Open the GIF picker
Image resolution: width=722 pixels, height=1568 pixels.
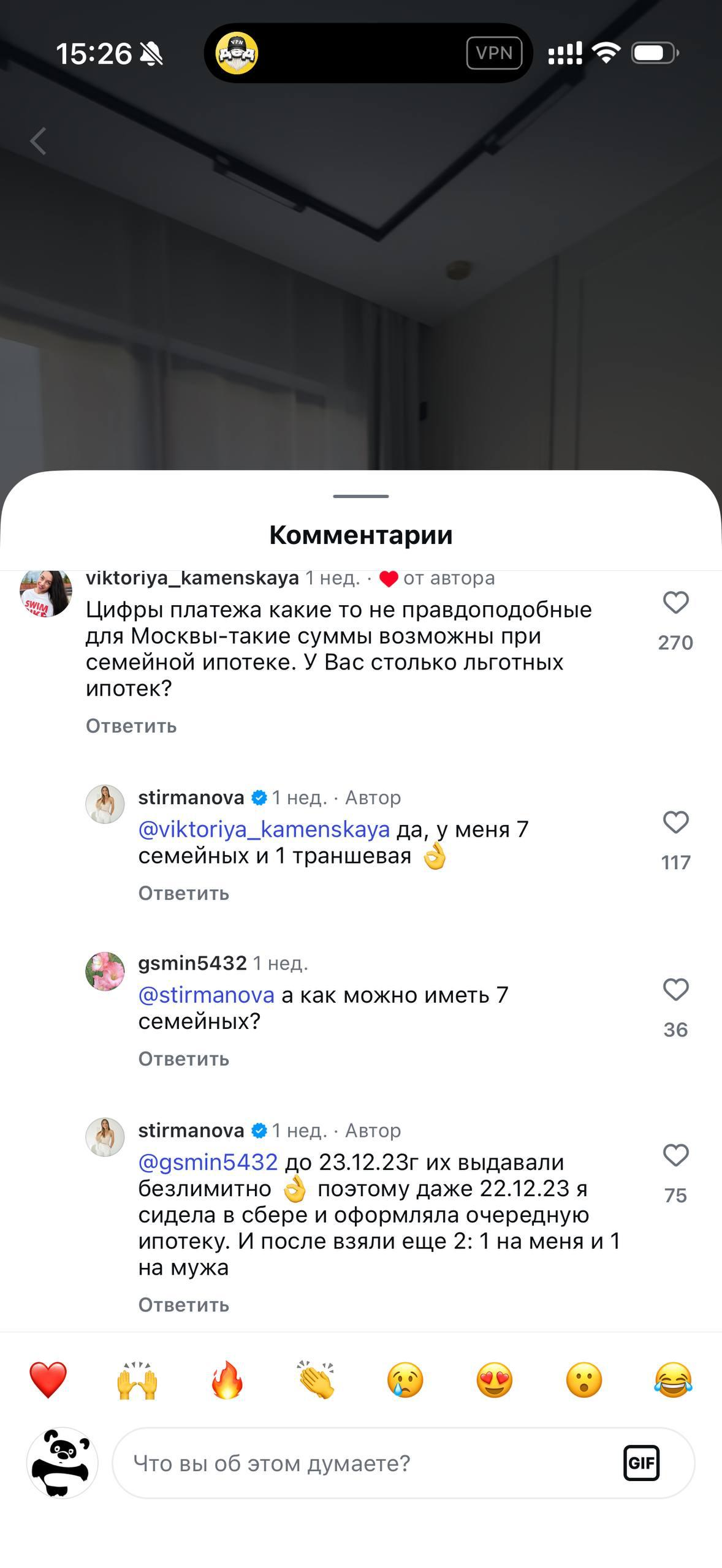pos(641,1463)
